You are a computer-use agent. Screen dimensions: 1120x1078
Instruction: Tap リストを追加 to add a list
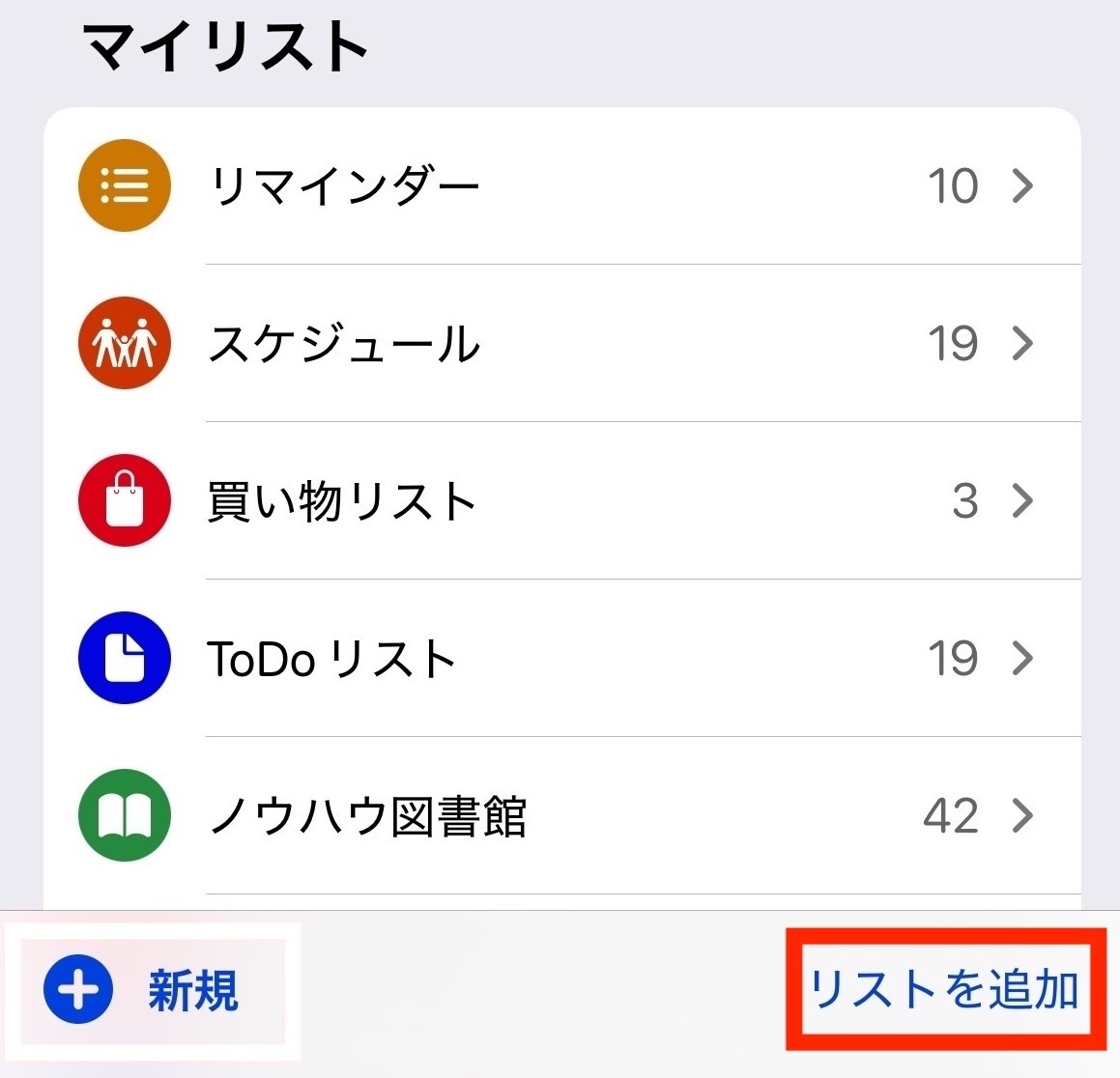[x=944, y=990]
